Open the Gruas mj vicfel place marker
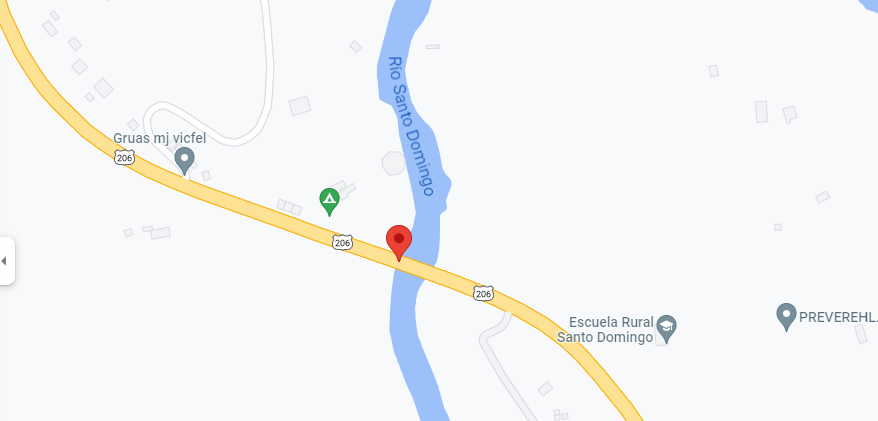This screenshot has height=421, width=878. [184, 159]
